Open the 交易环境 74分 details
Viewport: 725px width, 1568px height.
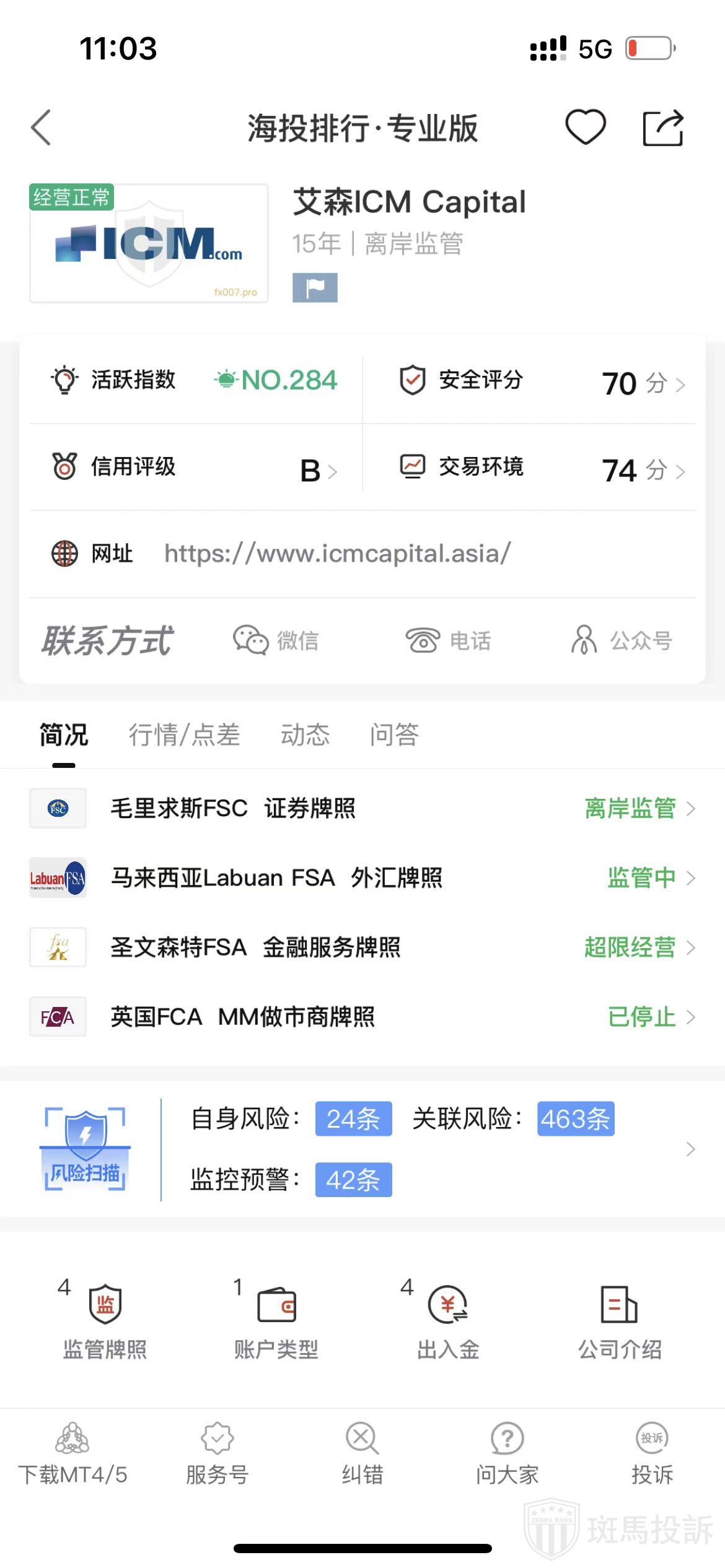click(542, 468)
